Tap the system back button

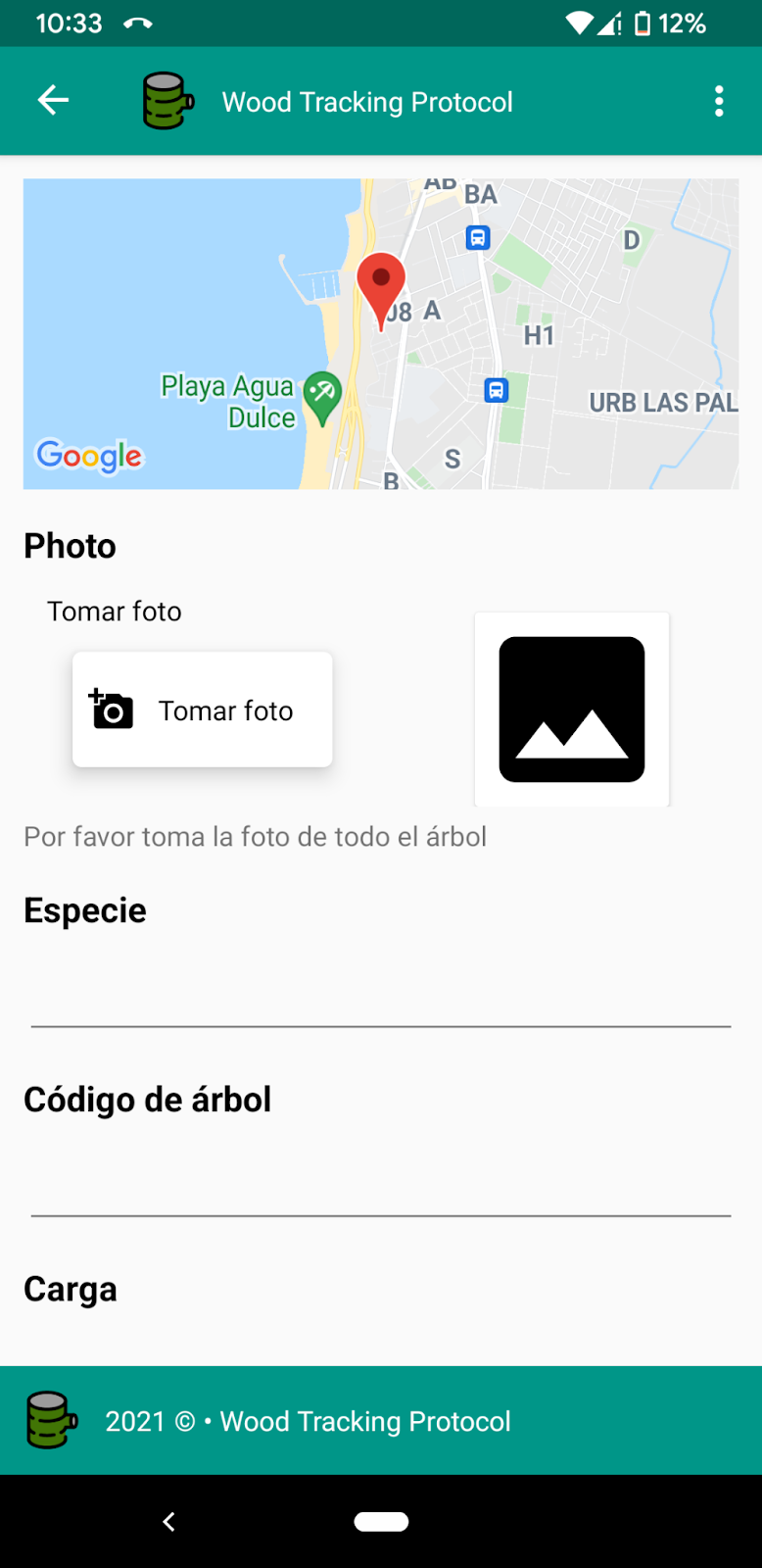[x=168, y=1521]
